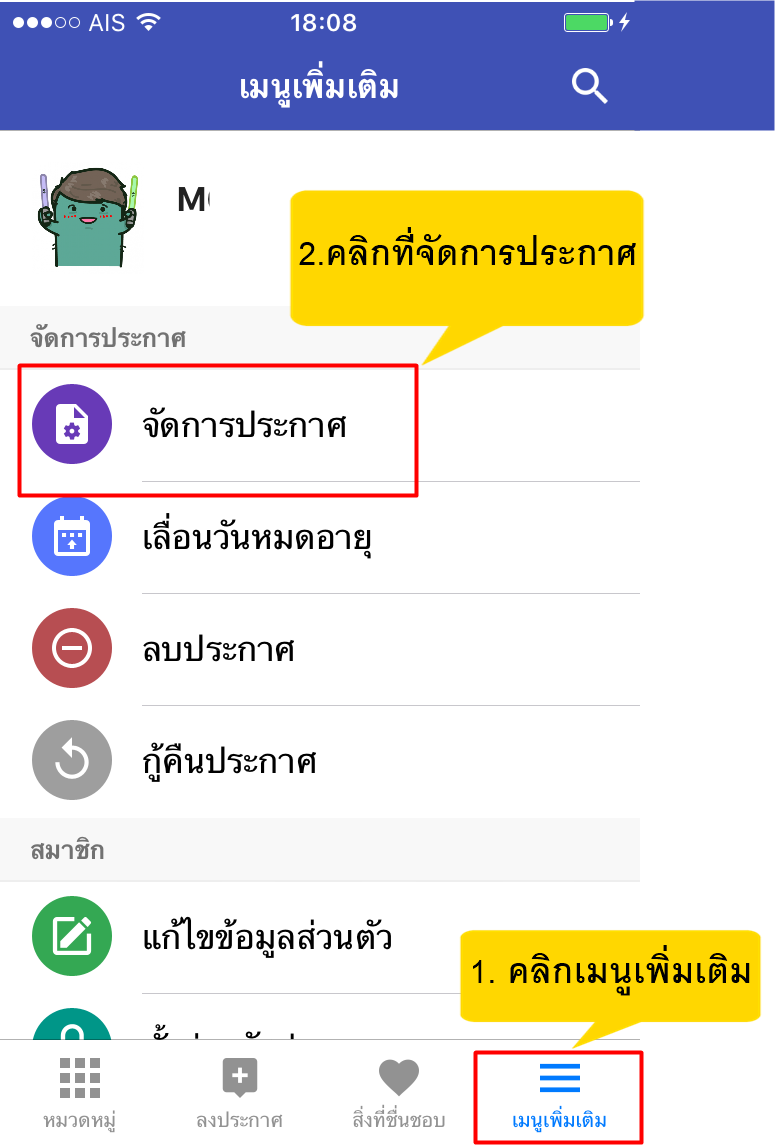This screenshot has height=1145, width=775.
Task: Go to the ลงประกาศ tab
Action: click(239, 1093)
